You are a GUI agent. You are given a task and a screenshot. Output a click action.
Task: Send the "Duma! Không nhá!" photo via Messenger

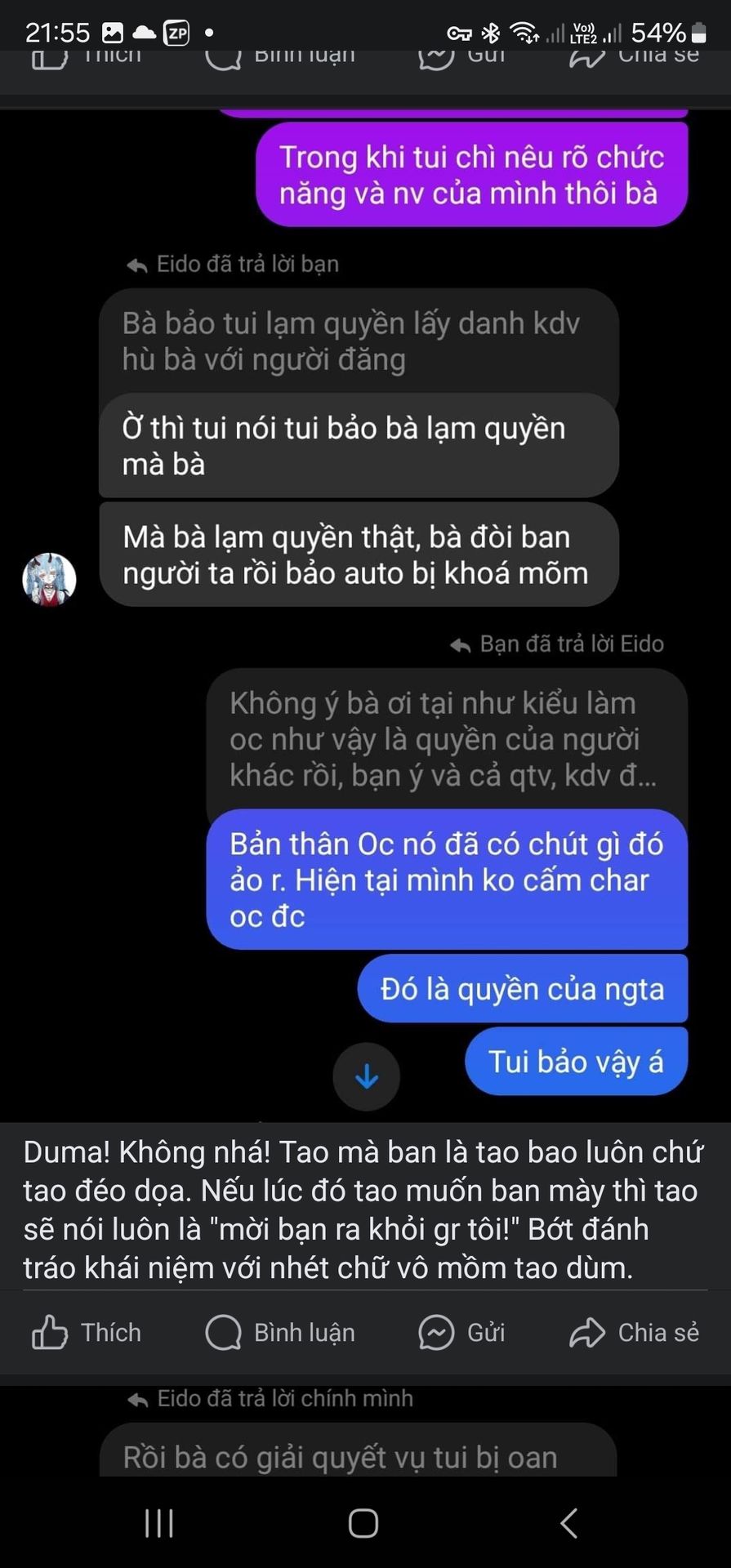coord(461,1333)
